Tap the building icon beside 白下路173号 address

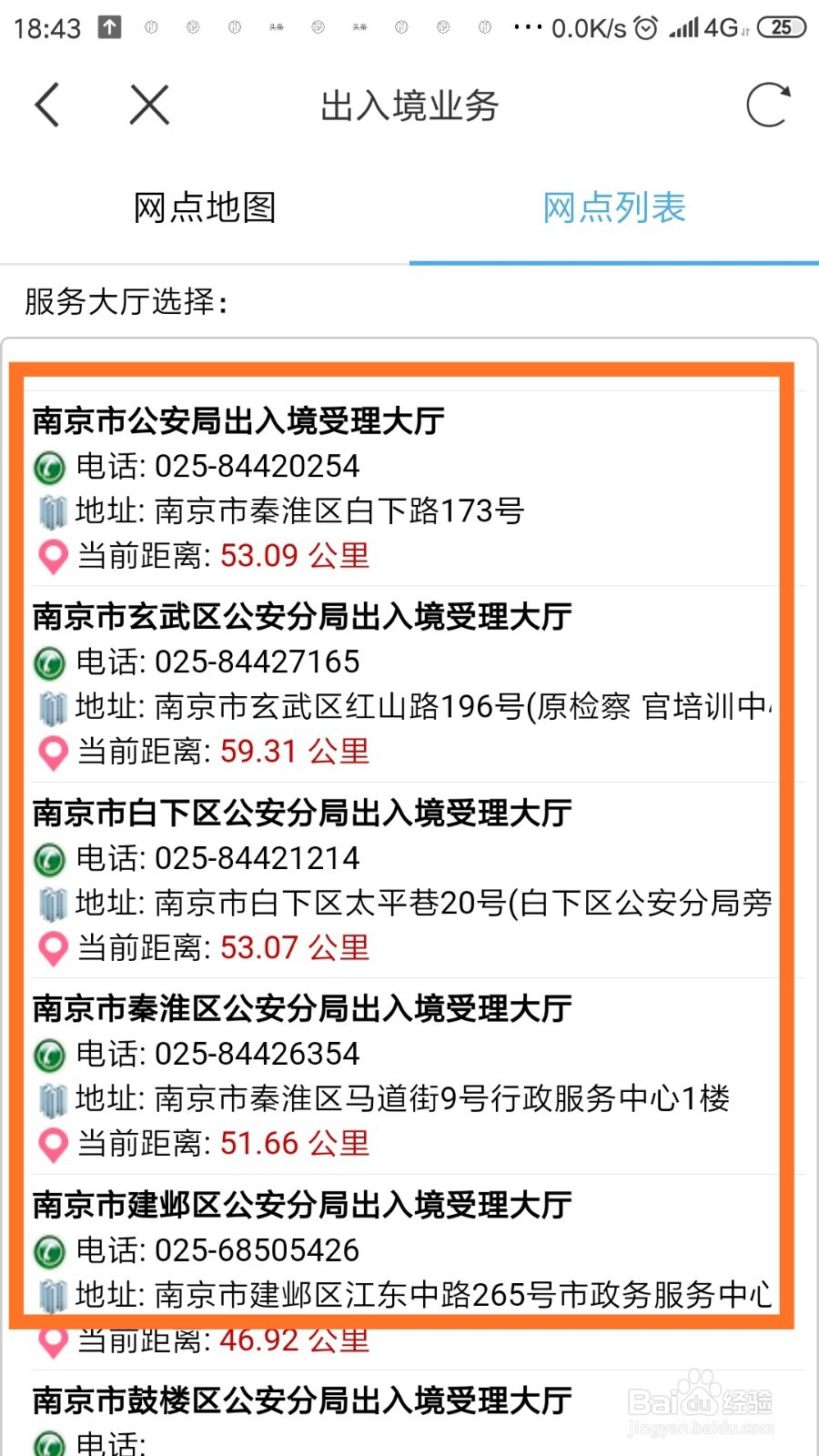(x=53, y=512)
